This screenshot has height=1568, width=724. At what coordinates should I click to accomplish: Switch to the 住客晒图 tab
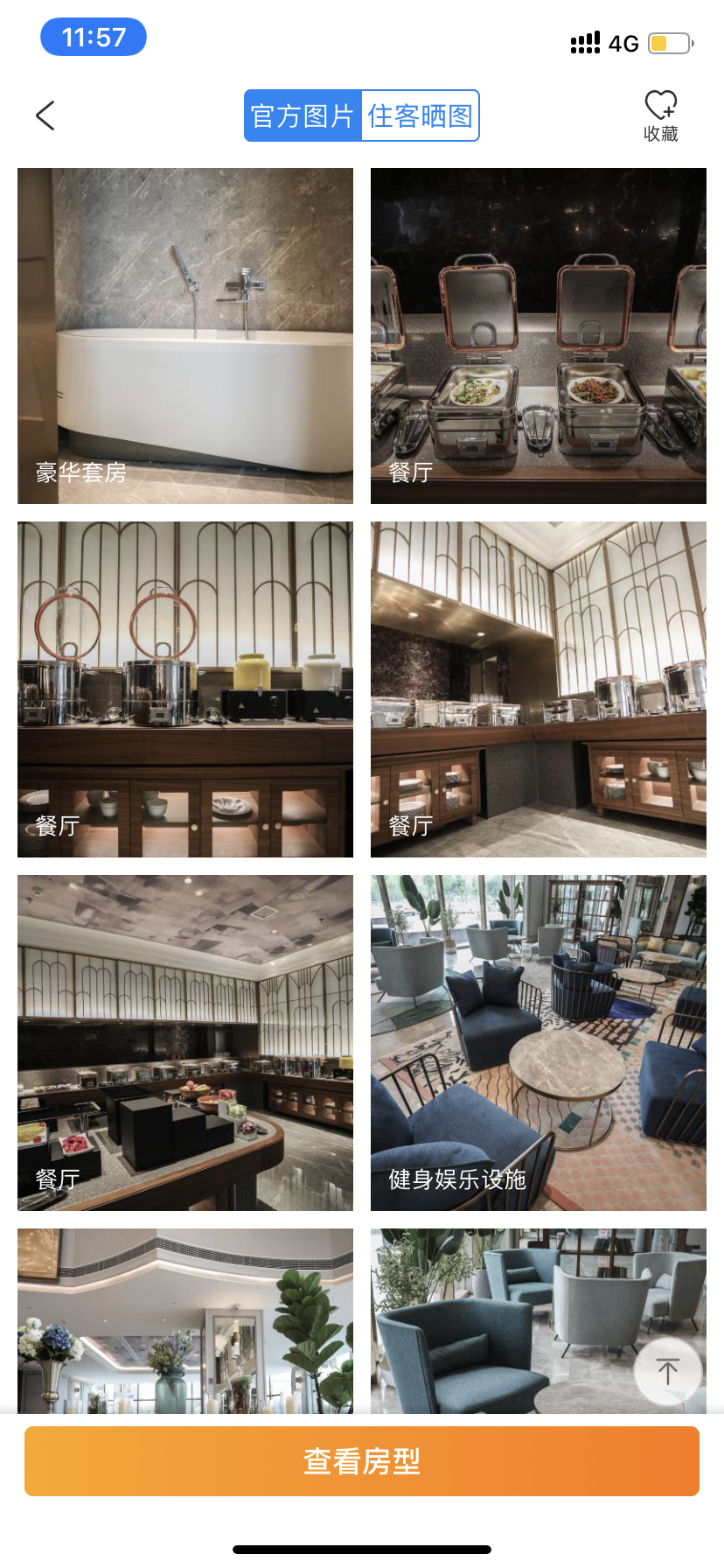pos(420,115)
